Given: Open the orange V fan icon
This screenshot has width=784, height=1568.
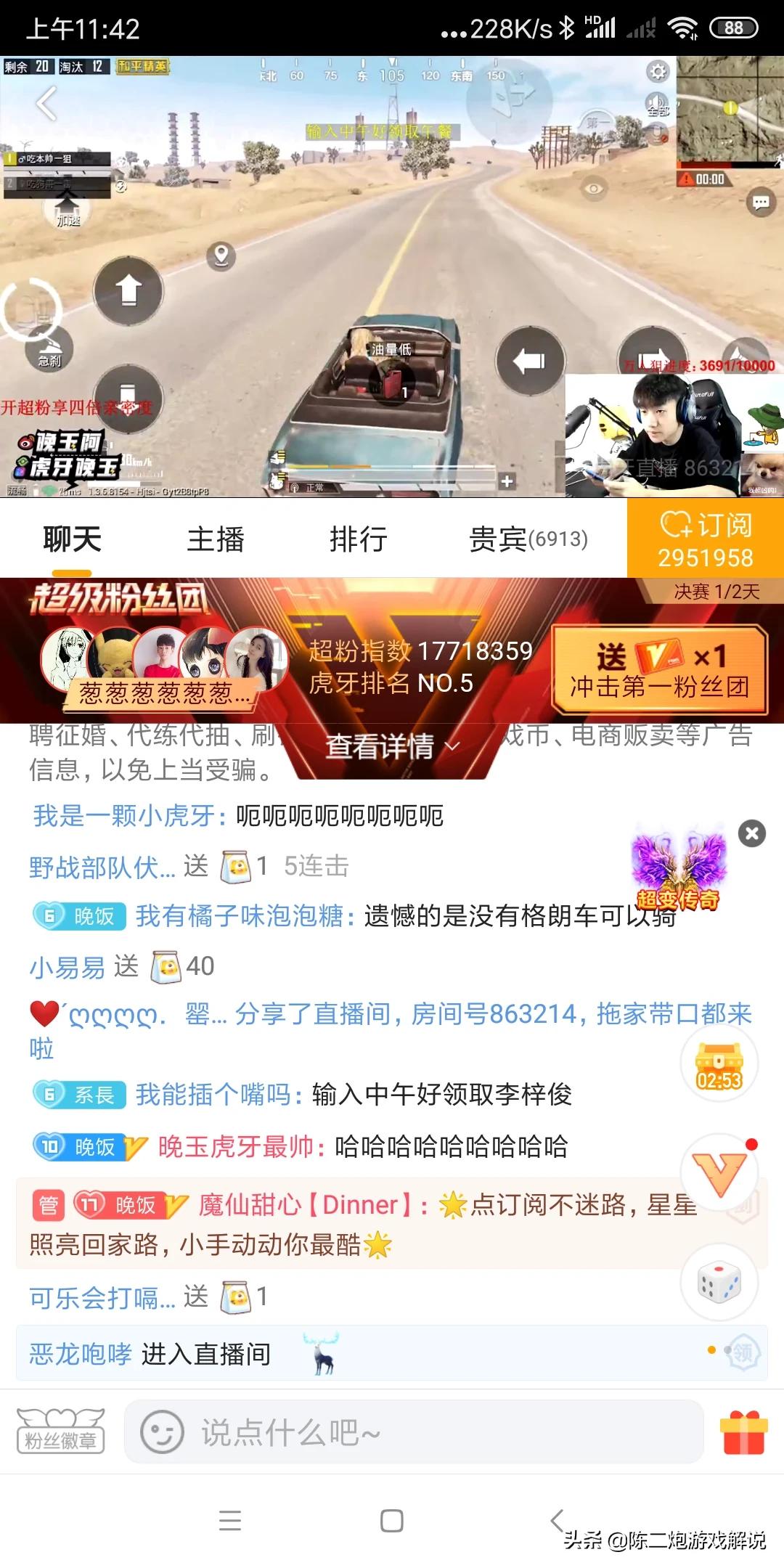Looking at the screenshot, I should coord(719,1173).
